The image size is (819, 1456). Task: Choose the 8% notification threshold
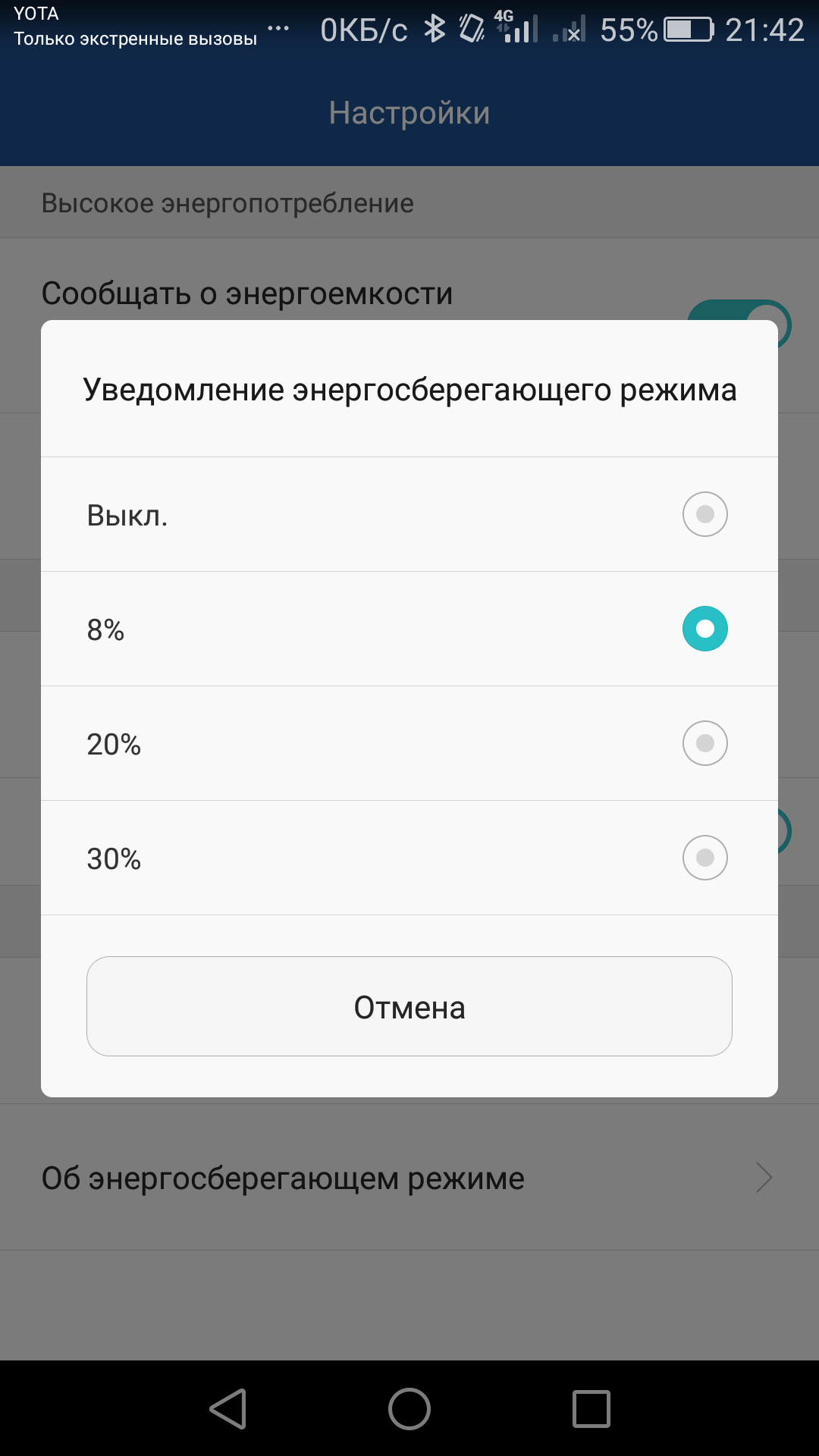coord(704,629)
